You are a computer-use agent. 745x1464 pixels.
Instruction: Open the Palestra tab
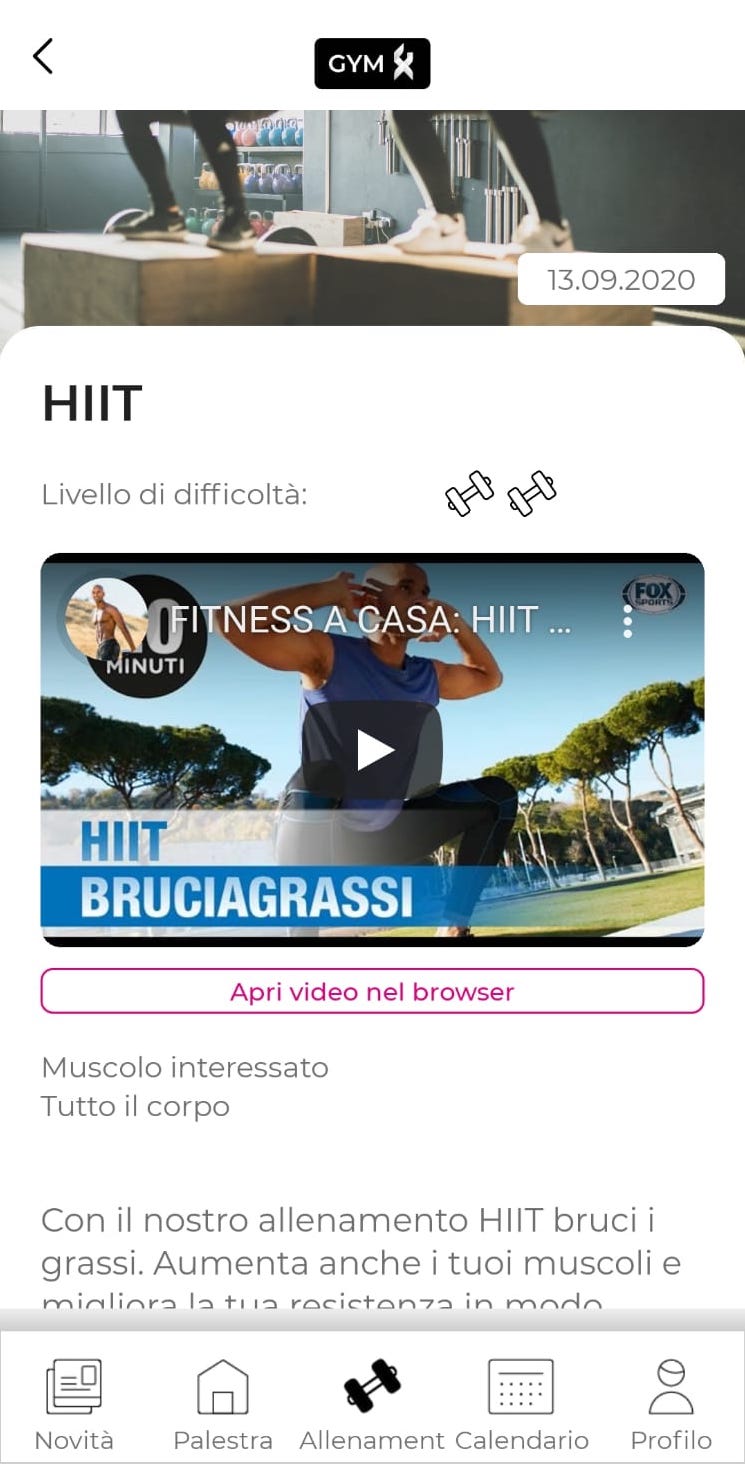tap(223, 1405)
